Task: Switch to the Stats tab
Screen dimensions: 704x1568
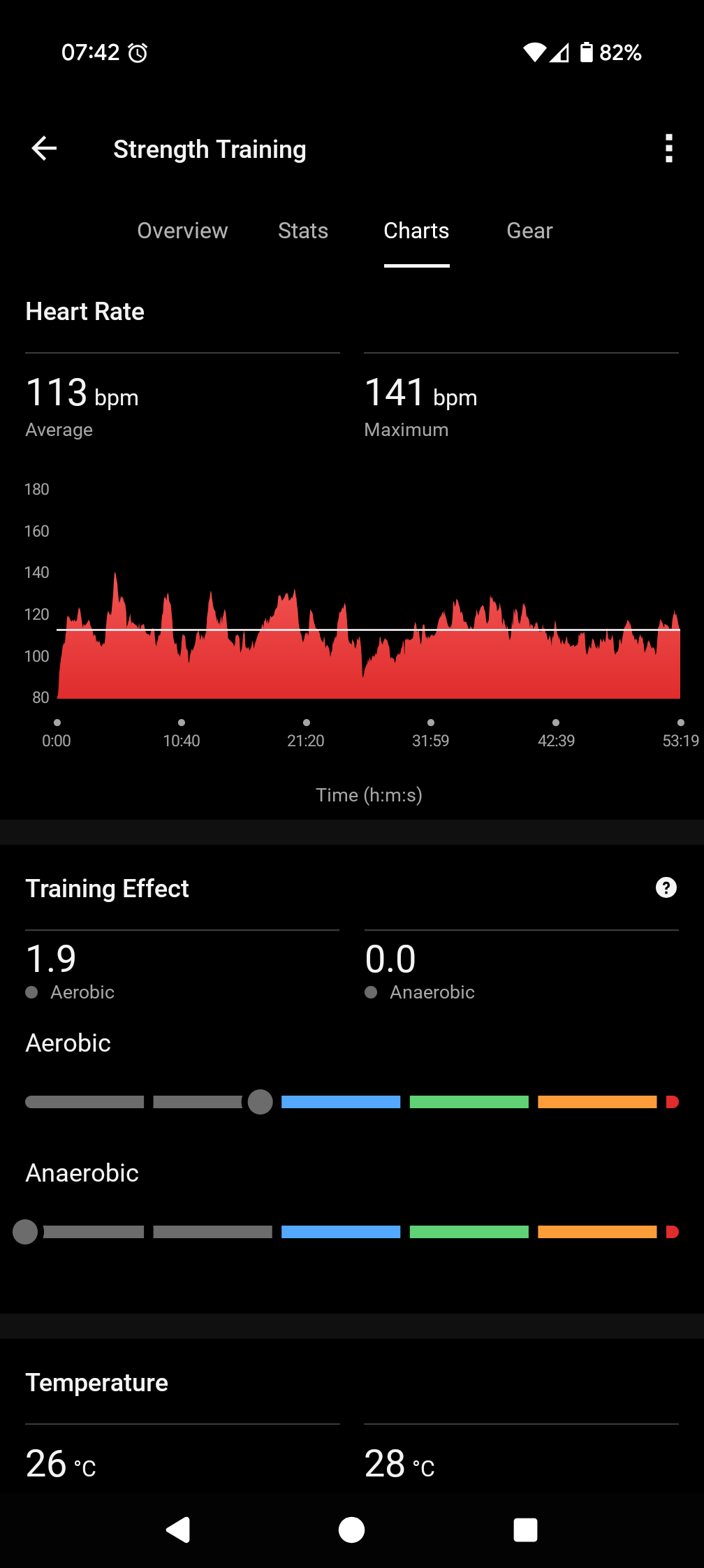Action: (x=303, y=231)
